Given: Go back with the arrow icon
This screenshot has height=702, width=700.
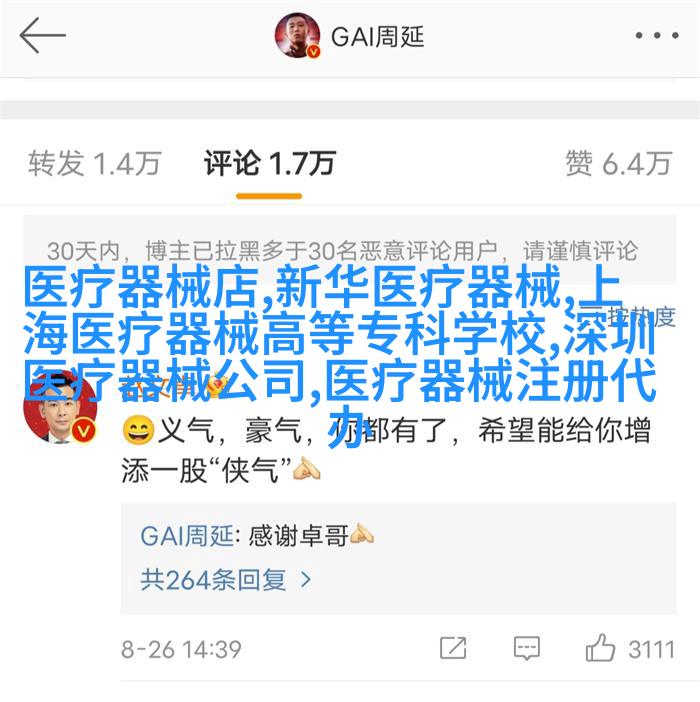Looking at the screenshot, I should (42, 37).
